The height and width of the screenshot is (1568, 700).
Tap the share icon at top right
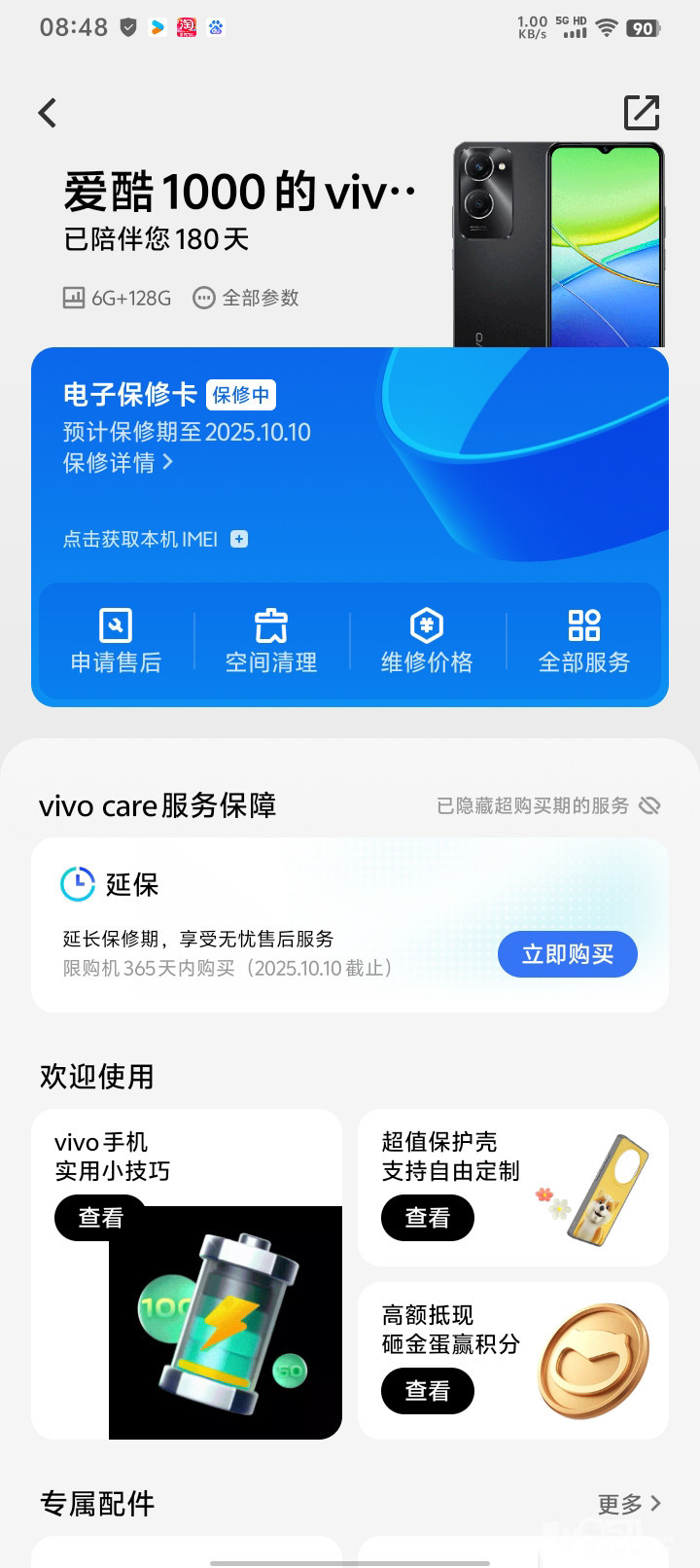click(x=642, y=113)
